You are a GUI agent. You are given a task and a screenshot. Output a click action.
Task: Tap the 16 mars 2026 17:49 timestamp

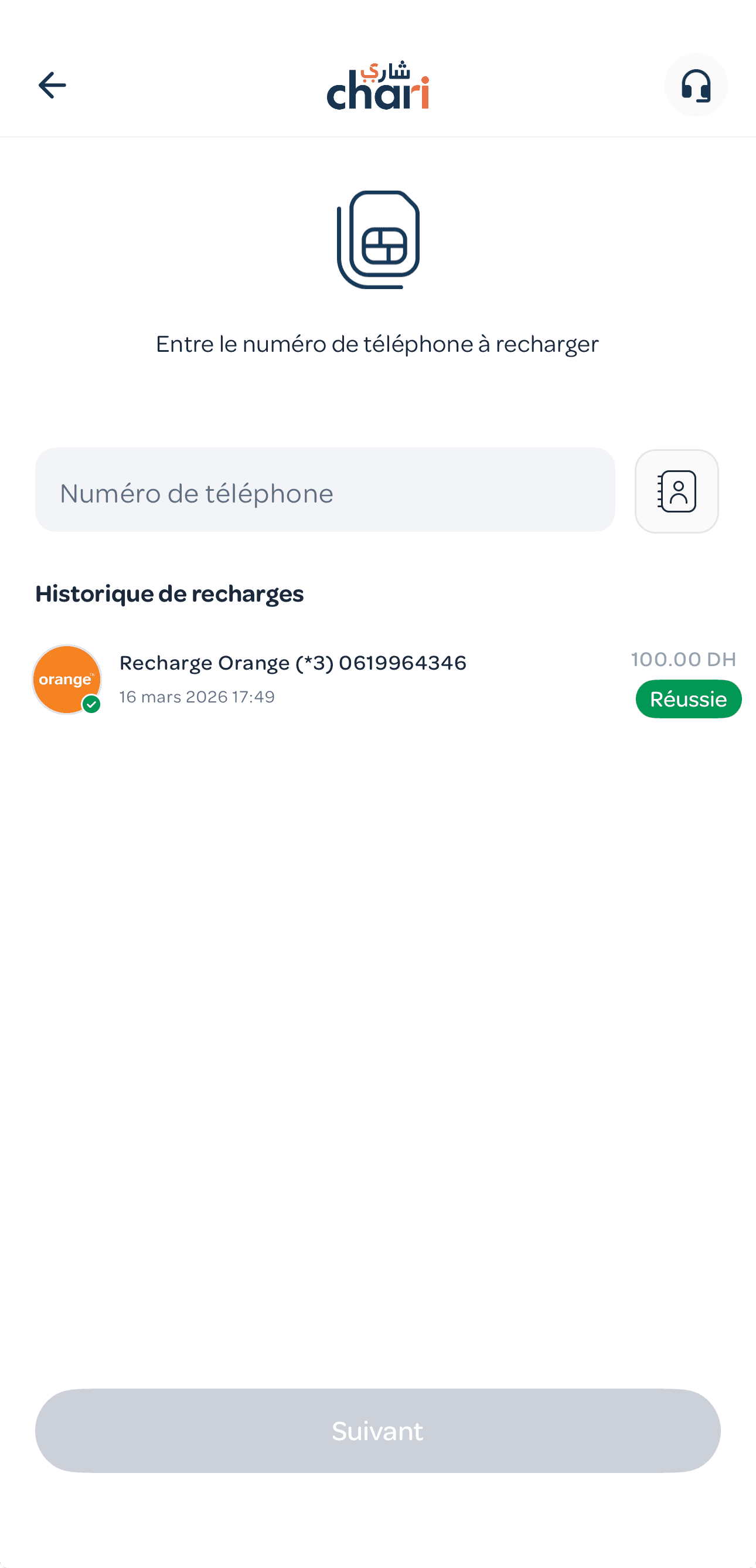point(197,697)
